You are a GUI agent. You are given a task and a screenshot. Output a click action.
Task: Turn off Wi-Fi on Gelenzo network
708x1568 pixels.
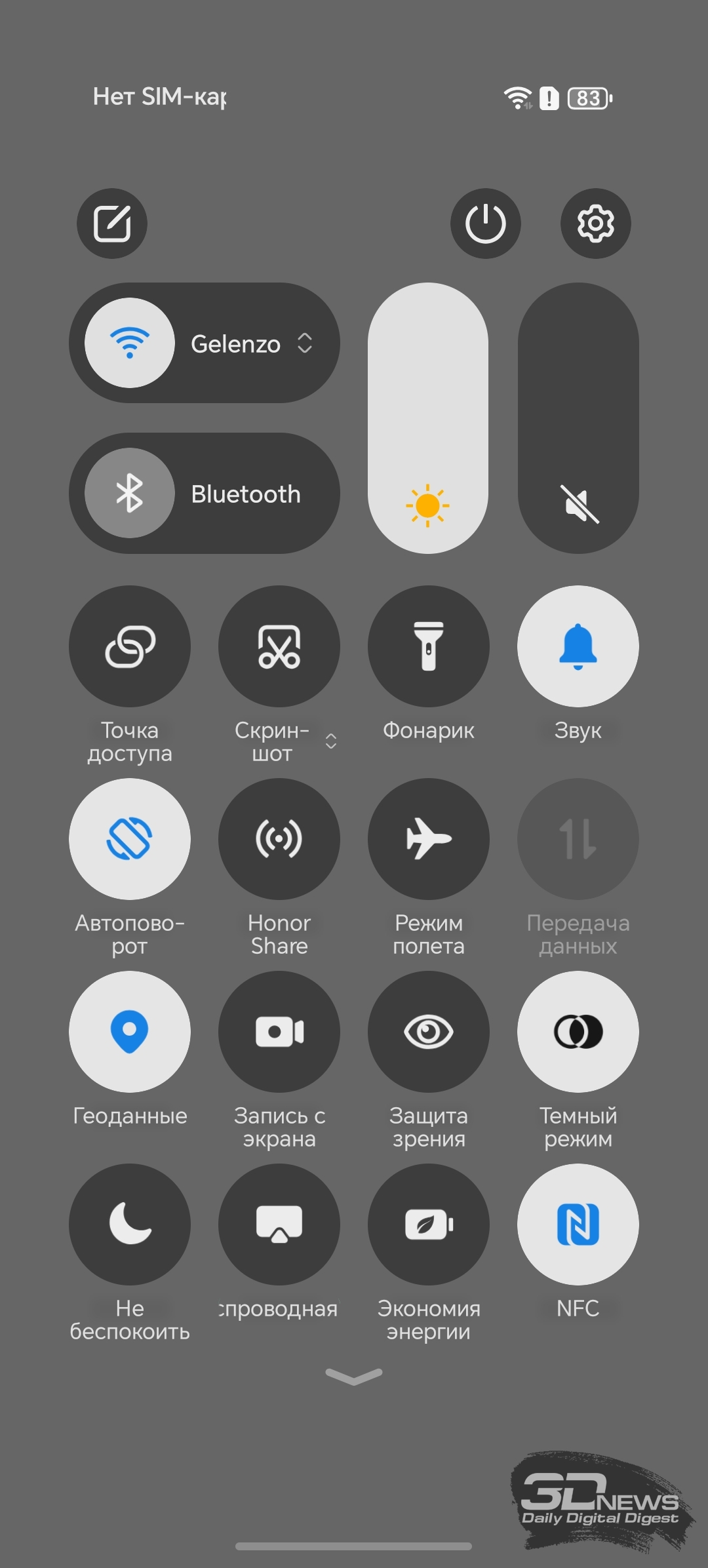(130, 343)
